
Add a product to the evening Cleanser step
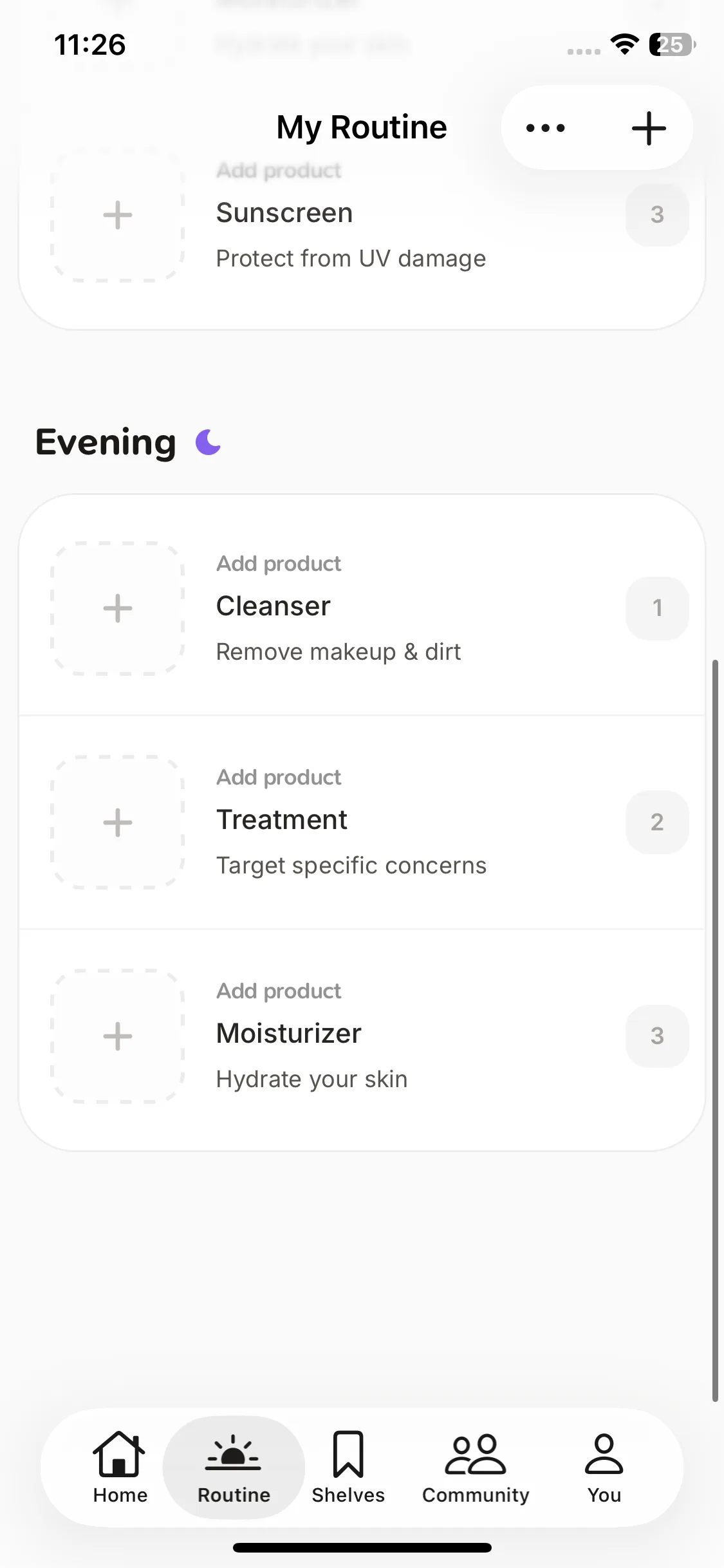point(118,608)
